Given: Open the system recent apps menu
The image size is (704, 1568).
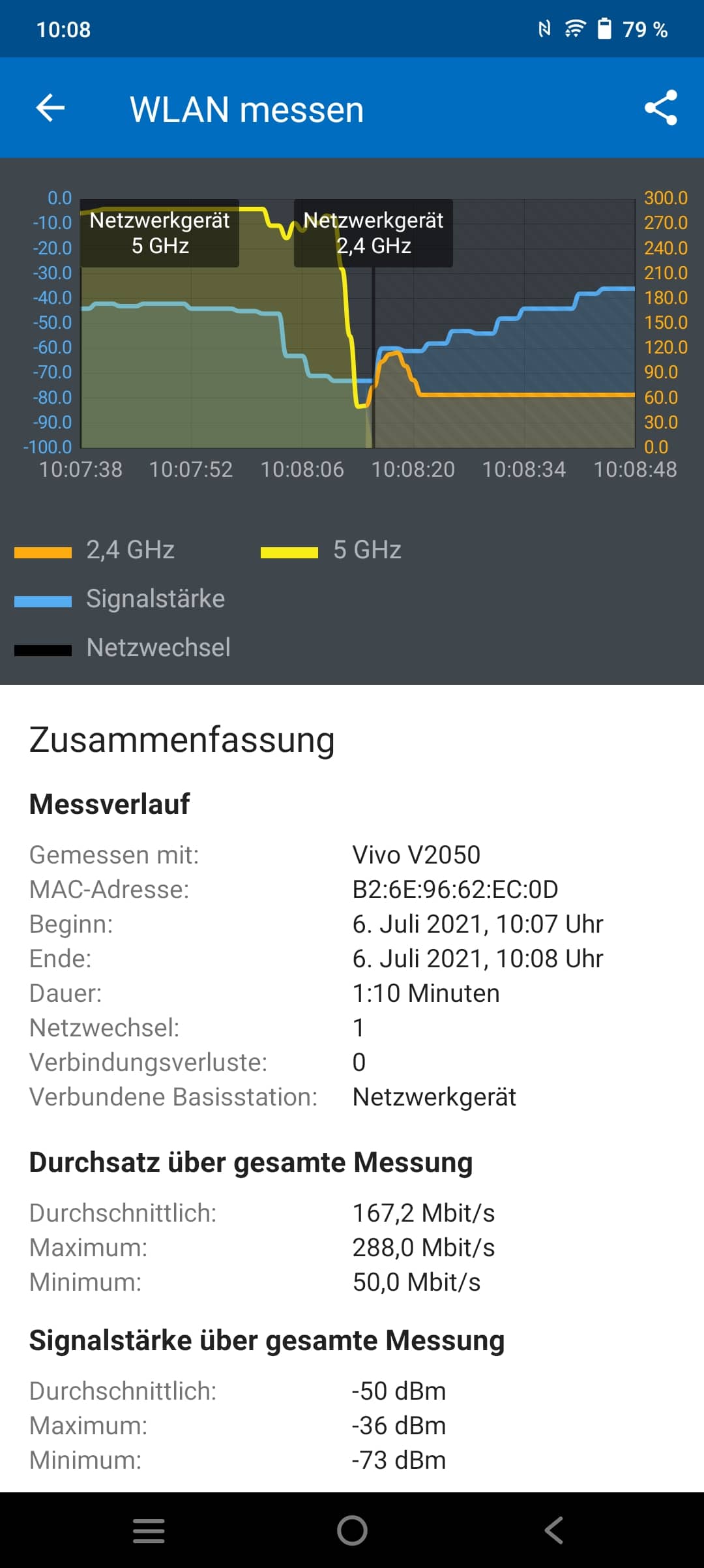Looking at the screenshot, I should pyautogui.click(x=149, y=1530).
